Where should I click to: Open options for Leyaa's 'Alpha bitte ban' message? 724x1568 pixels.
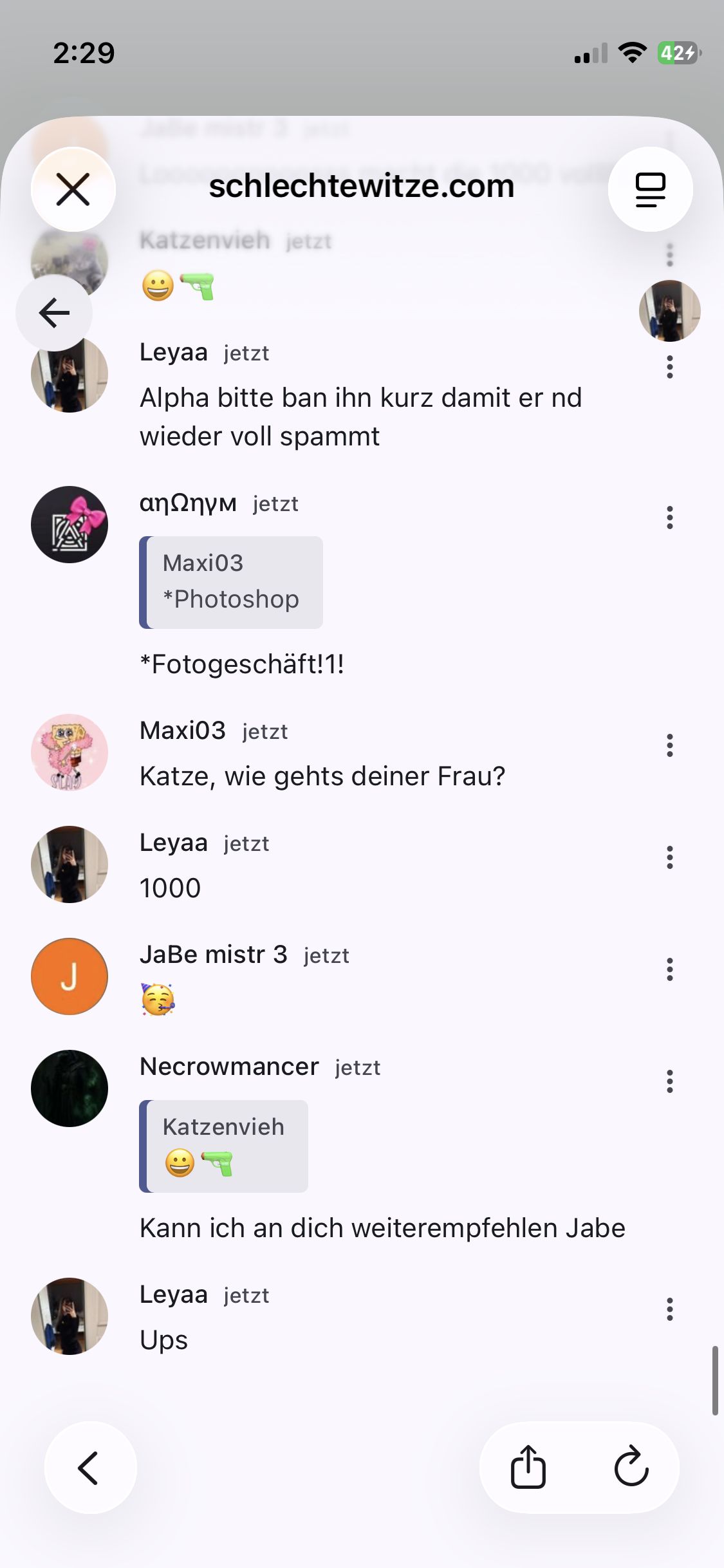[x=669, y=367]
